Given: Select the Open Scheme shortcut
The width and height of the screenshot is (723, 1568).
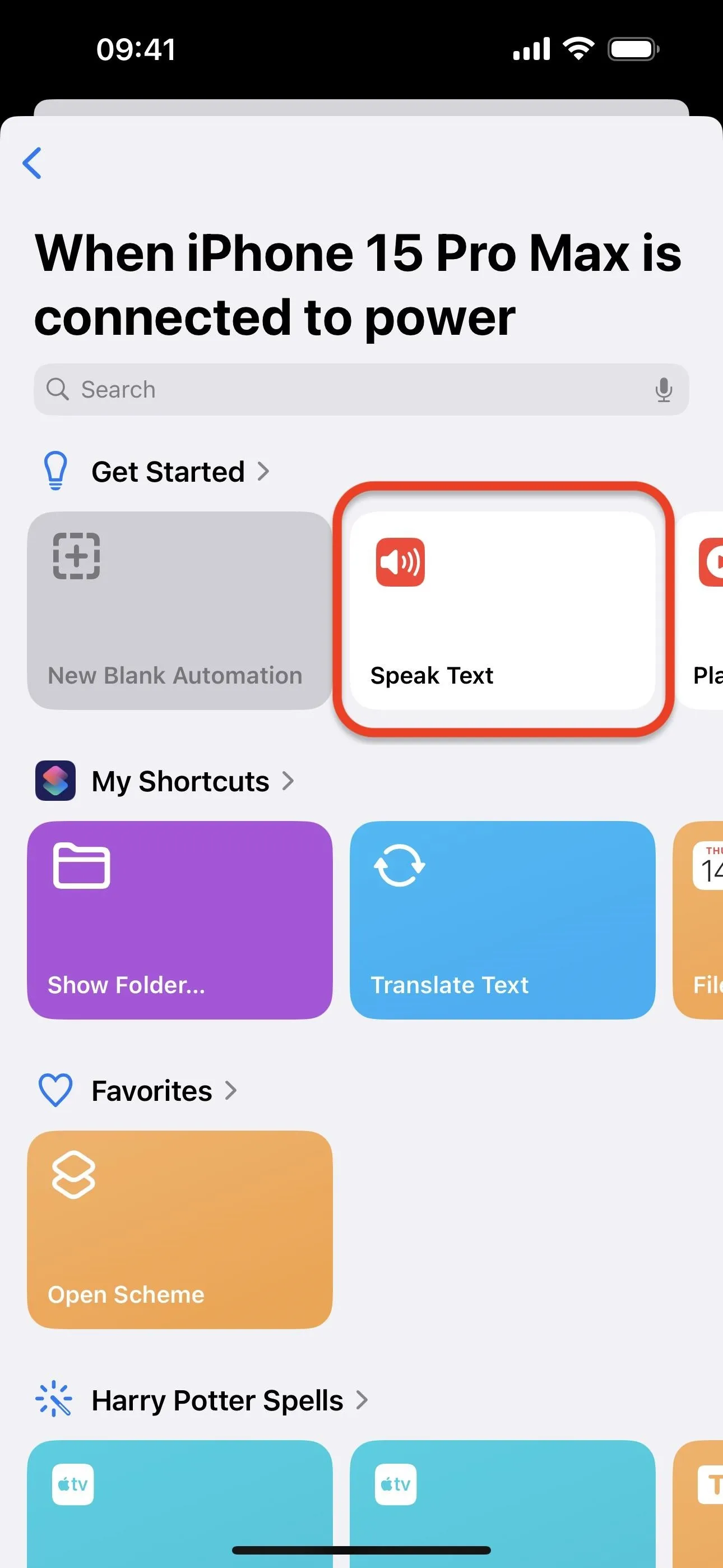Looking at the screenshot, I should 179,1230.
